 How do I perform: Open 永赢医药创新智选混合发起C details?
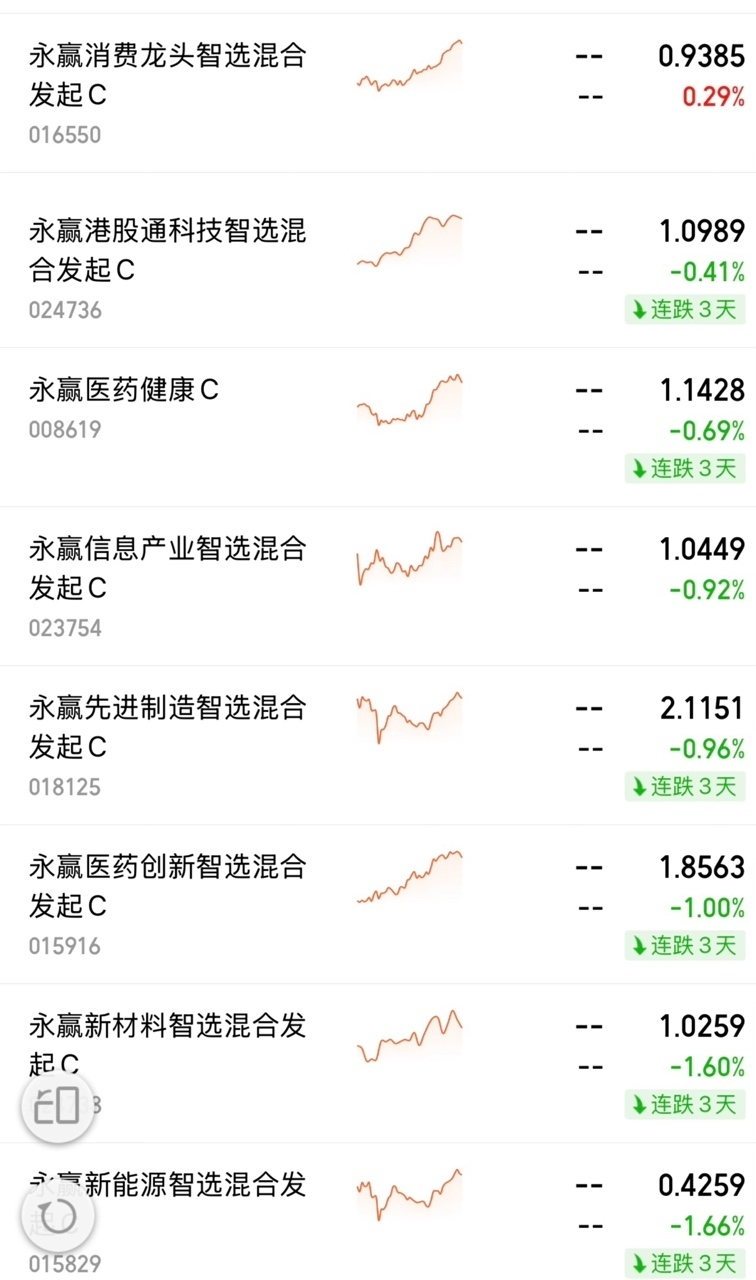378,904
